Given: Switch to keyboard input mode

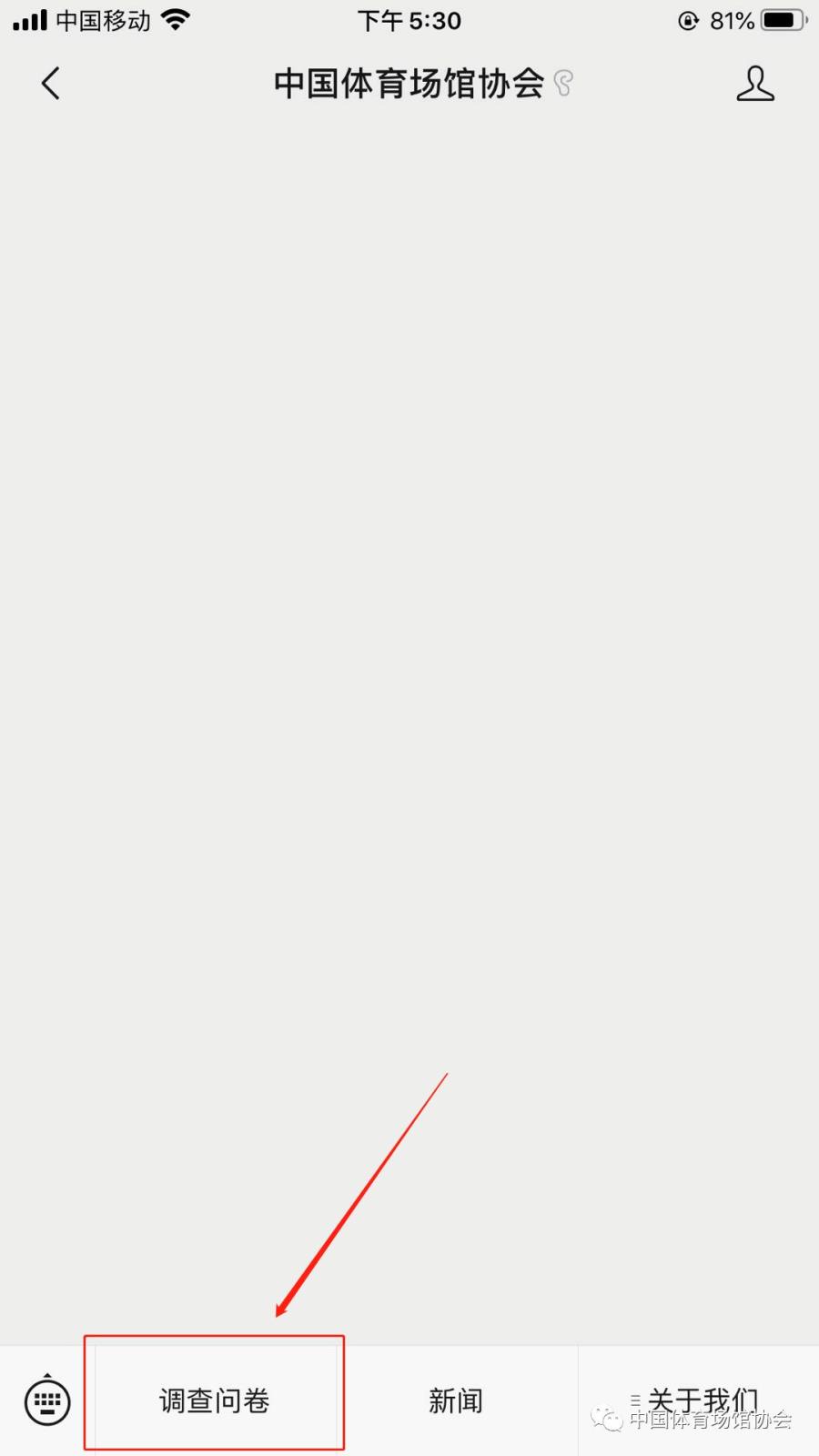Looking at the screenshot, I should point(47,1400).
